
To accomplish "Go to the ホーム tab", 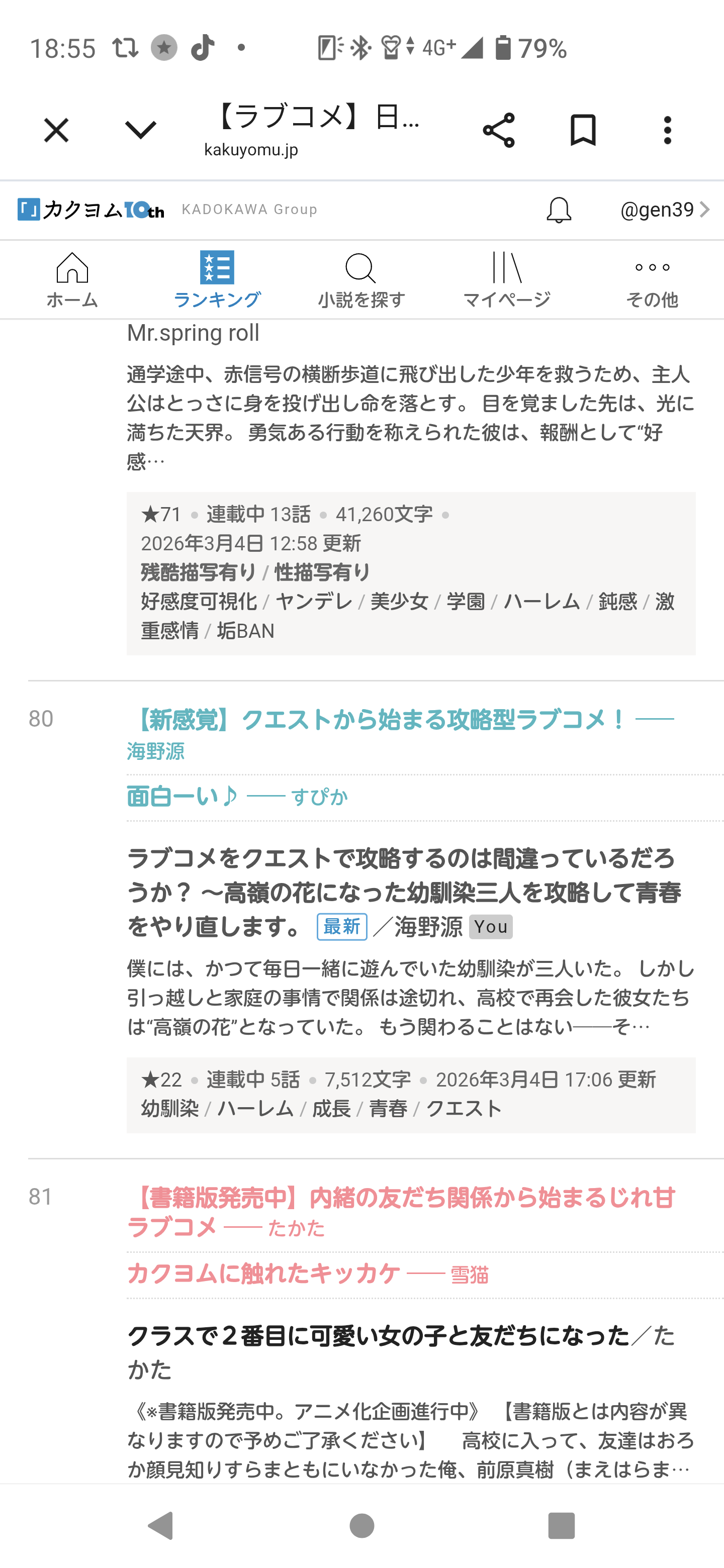I will click(x=72, y=280).
